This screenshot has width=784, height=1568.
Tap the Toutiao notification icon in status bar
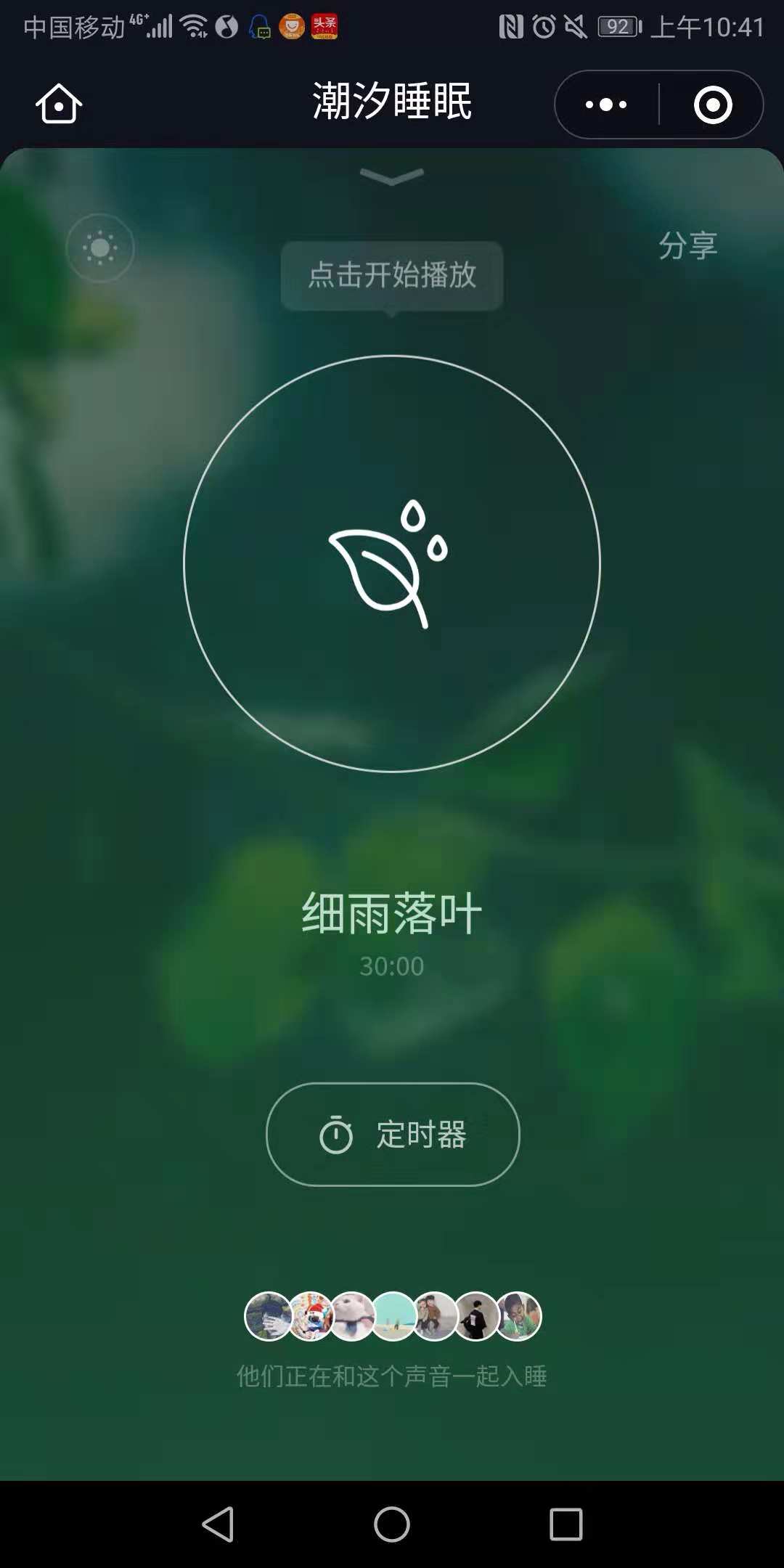click(326, 28)
